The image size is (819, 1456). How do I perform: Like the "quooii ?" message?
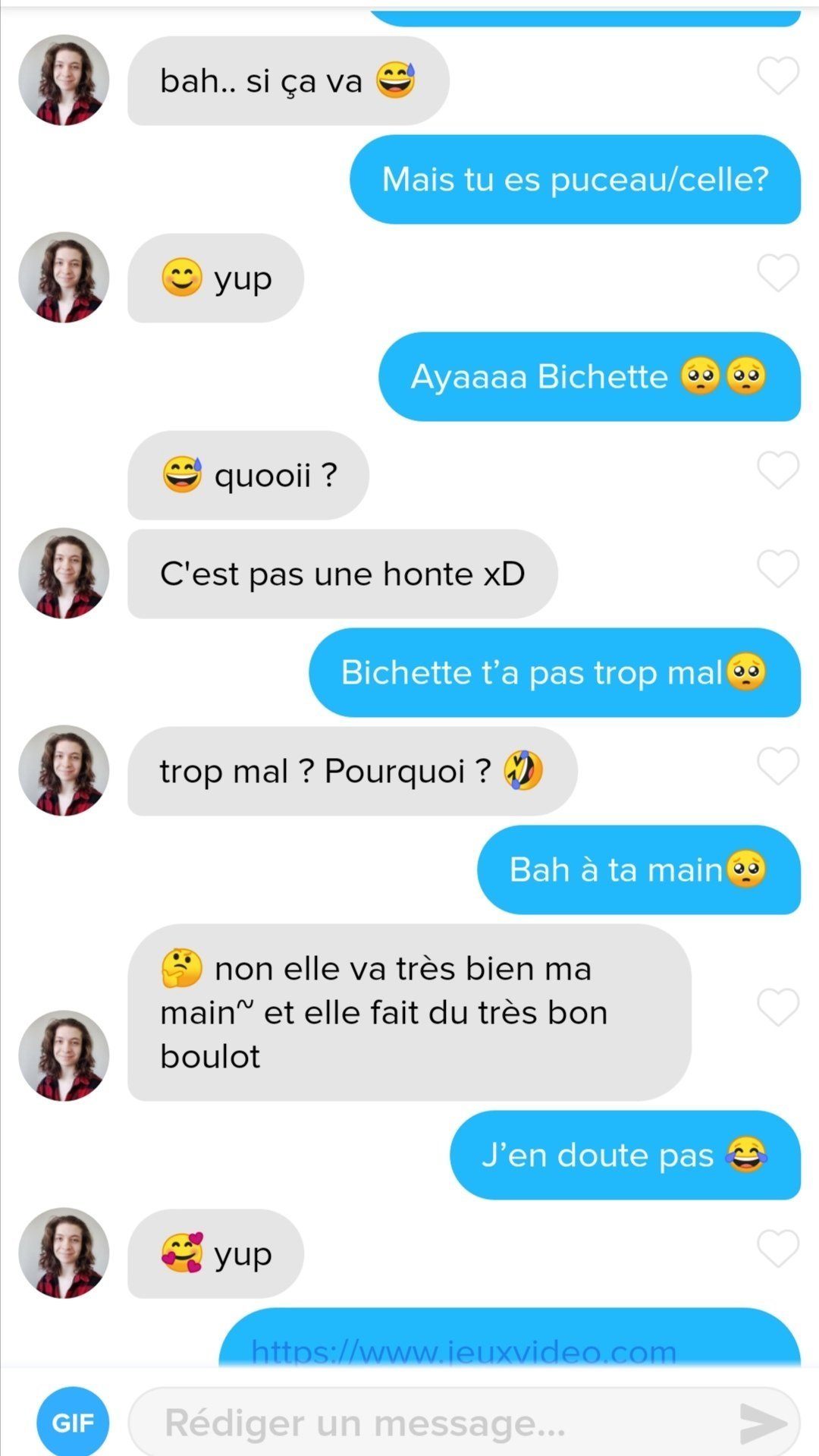[x=778, y=470]
